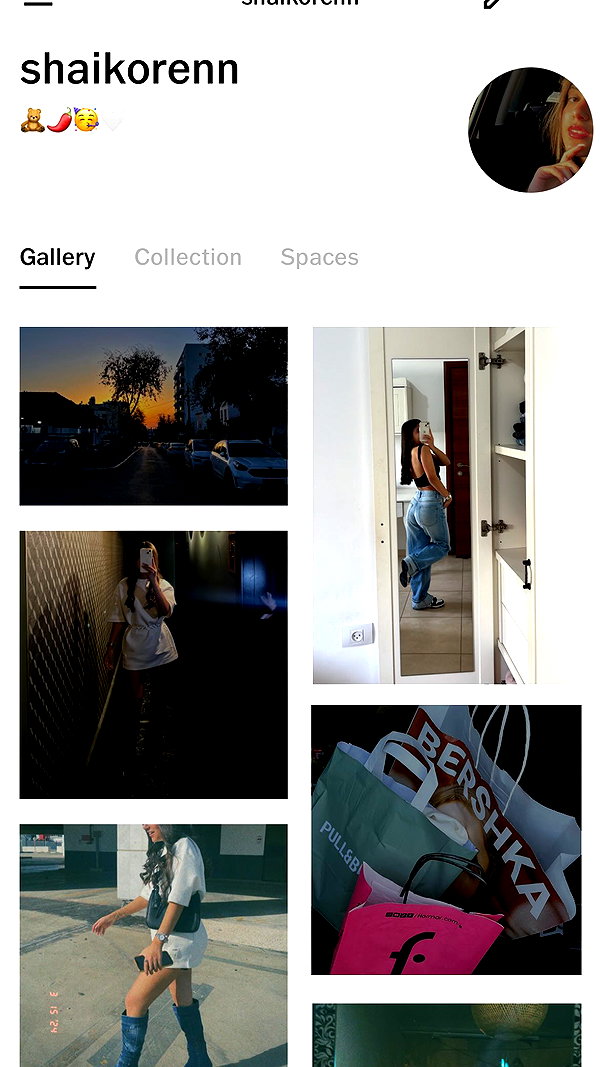Switch to the Collection tab
Viewport: 600px width, 1067px height.
tap(188, 257)
